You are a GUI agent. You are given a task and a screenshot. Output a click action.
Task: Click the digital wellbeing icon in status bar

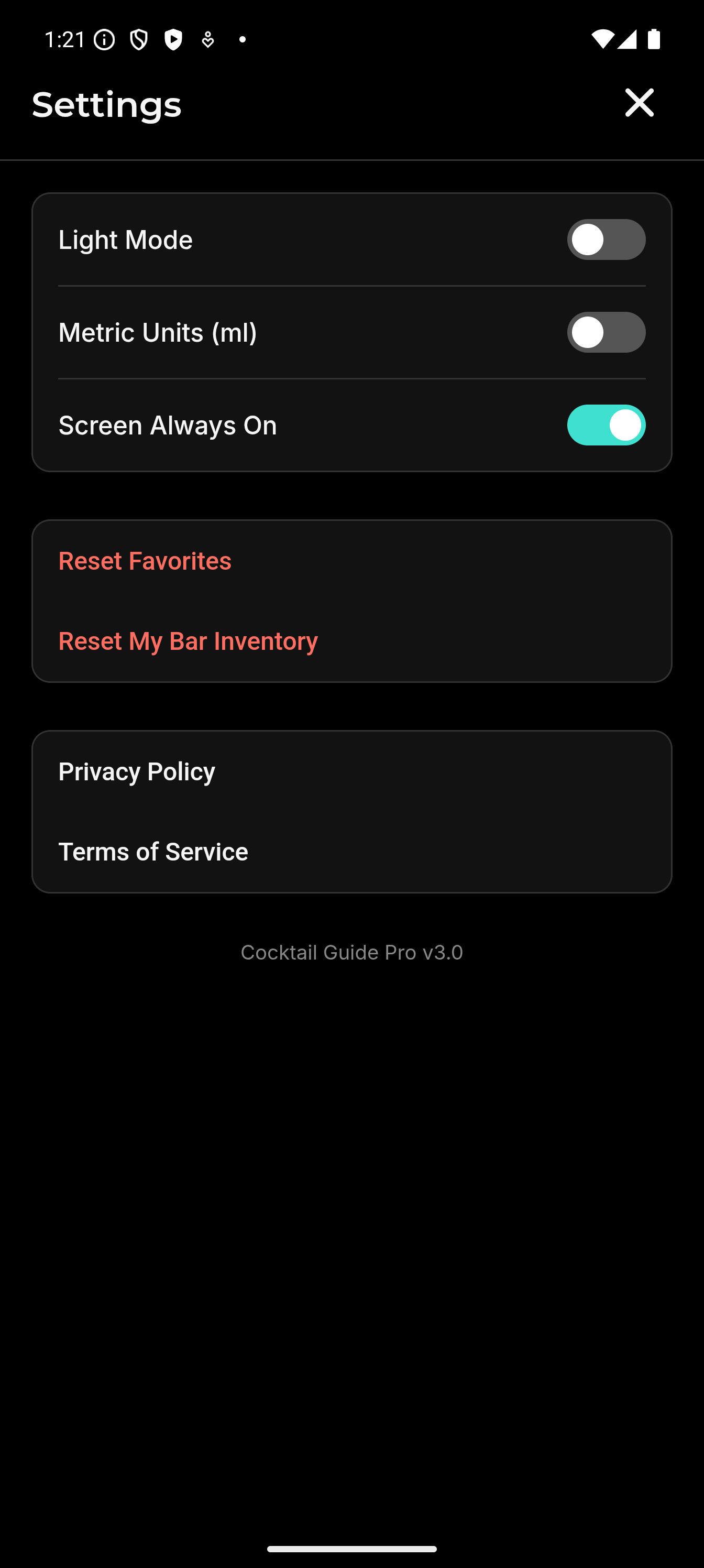(x=207, y=39)
